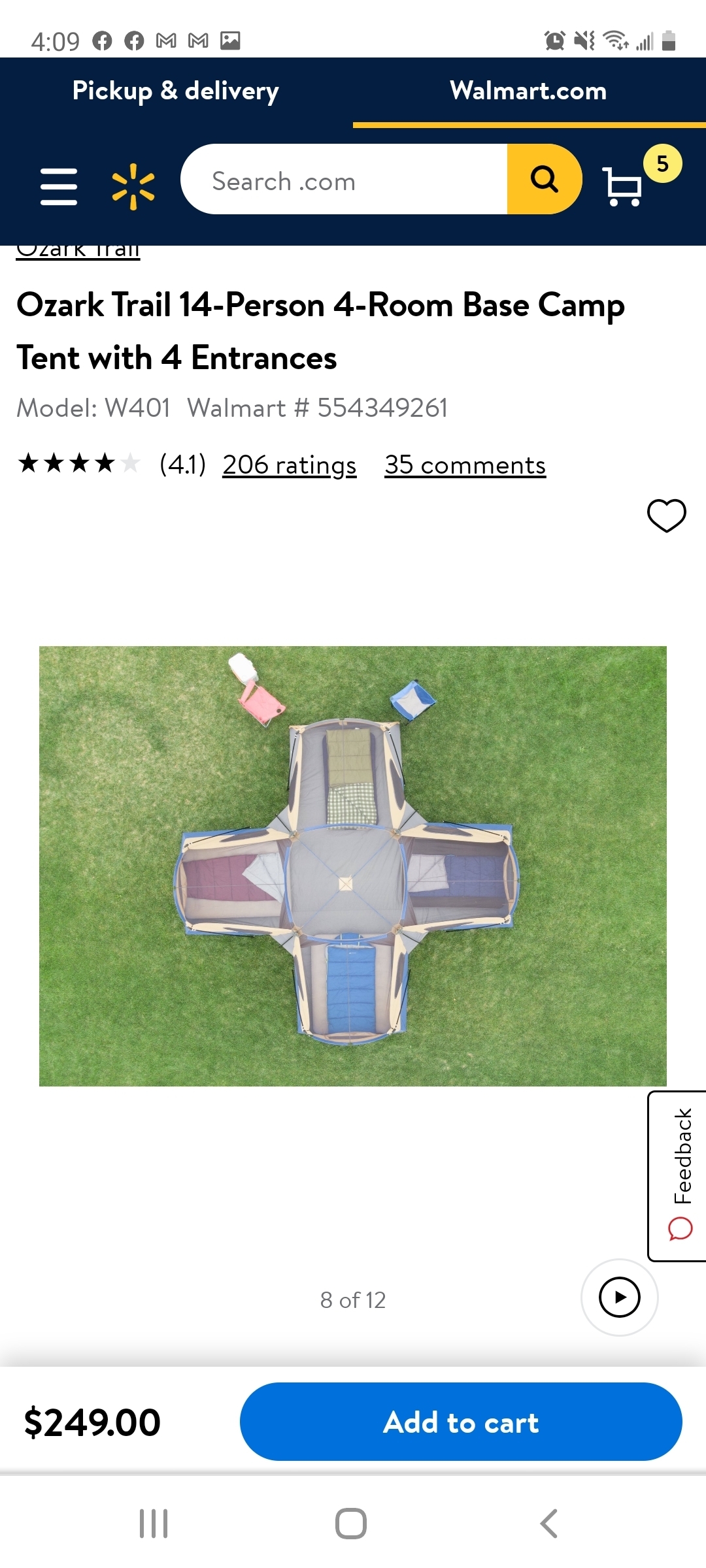Image resolution: width=706 pixels, height=1568 pixels.
Task: Go back with the system back button
Action: 549,1524
